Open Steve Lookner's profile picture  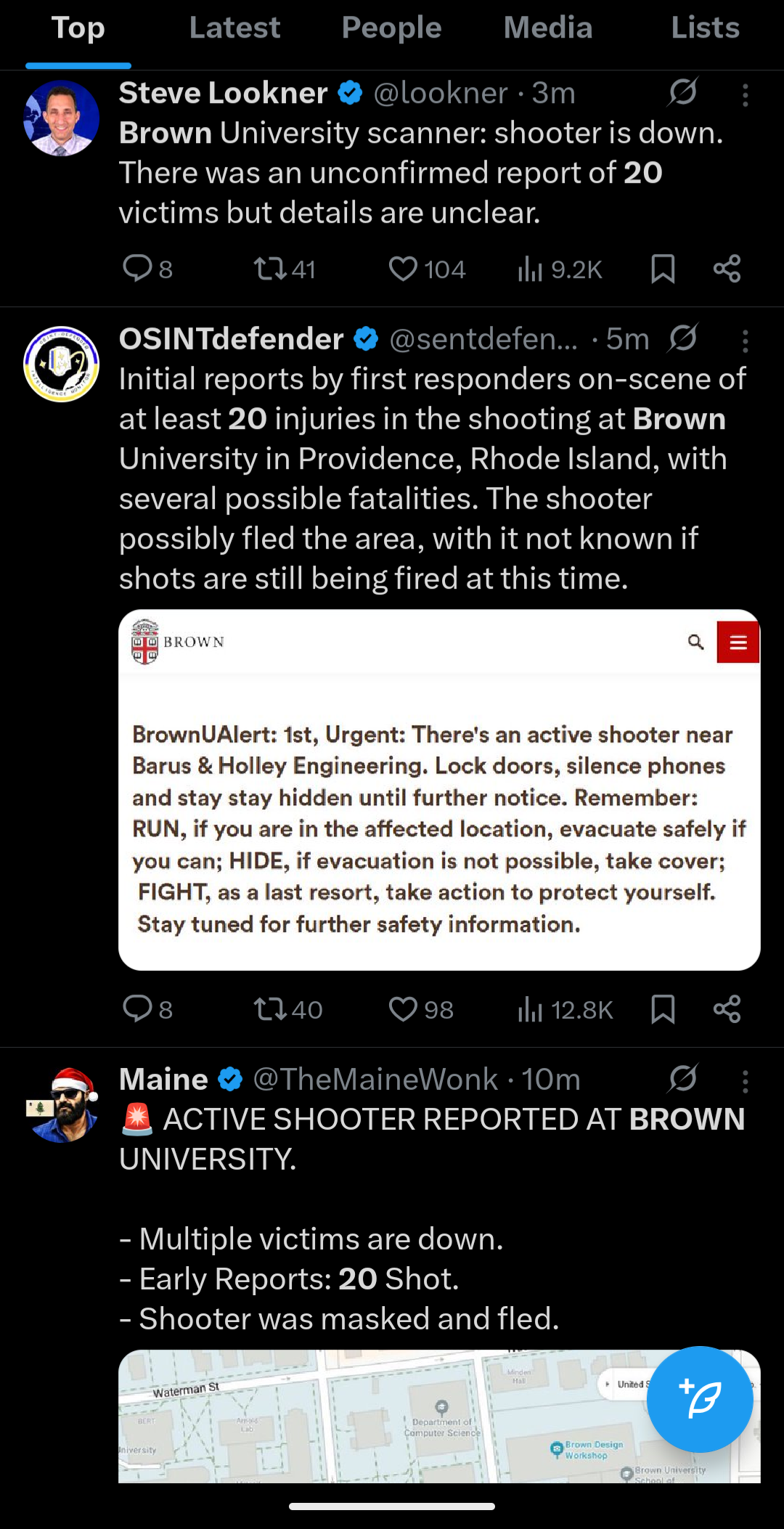tap(62, 118)
